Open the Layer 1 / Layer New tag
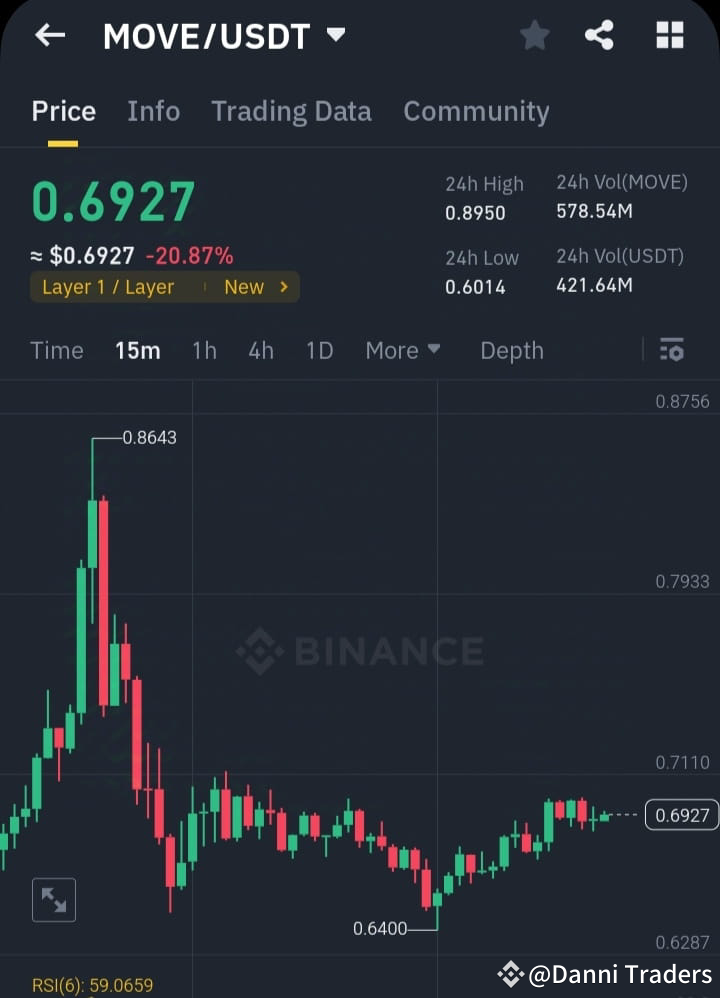The width and height of the screenshot is (720, 998). pos(164,287)
